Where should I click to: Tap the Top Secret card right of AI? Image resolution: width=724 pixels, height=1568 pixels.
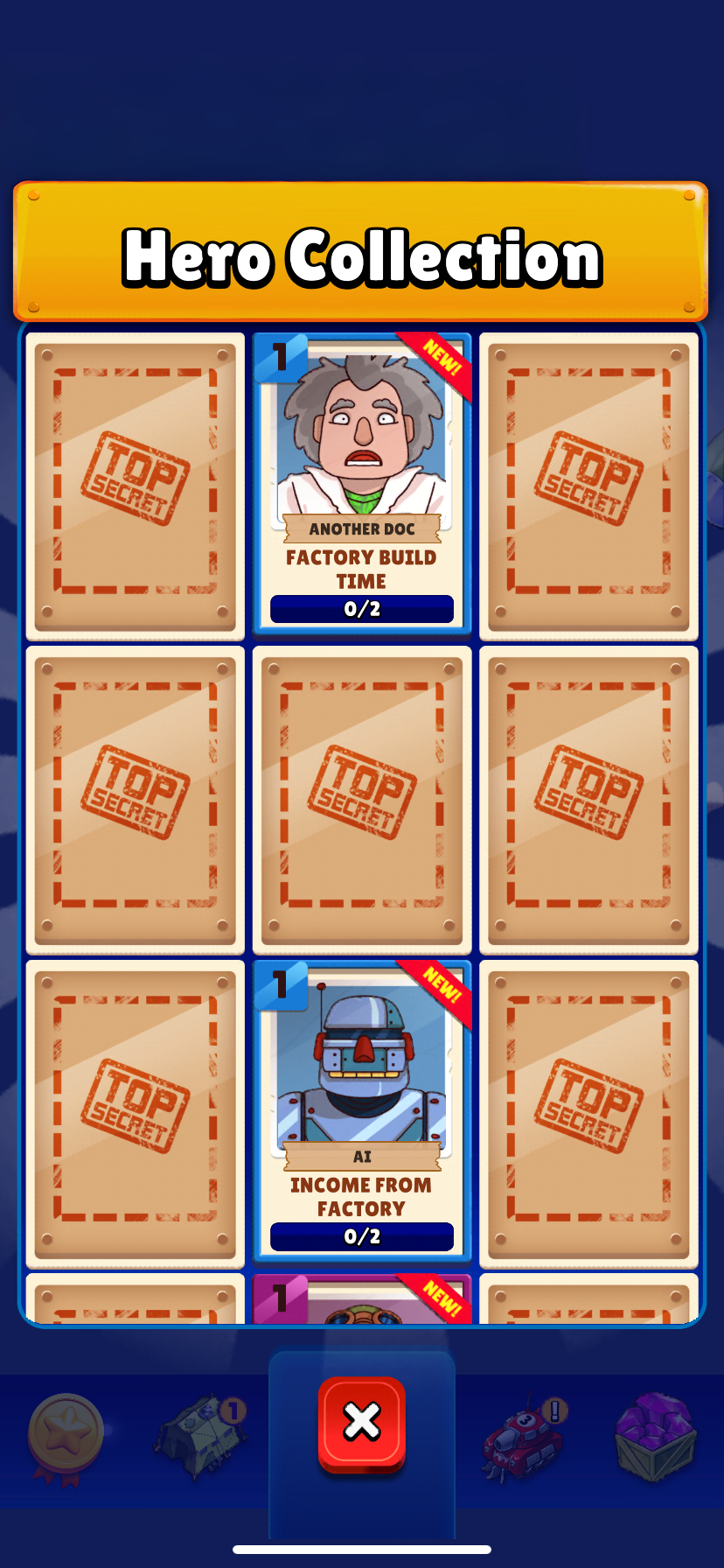(588, 1113)
